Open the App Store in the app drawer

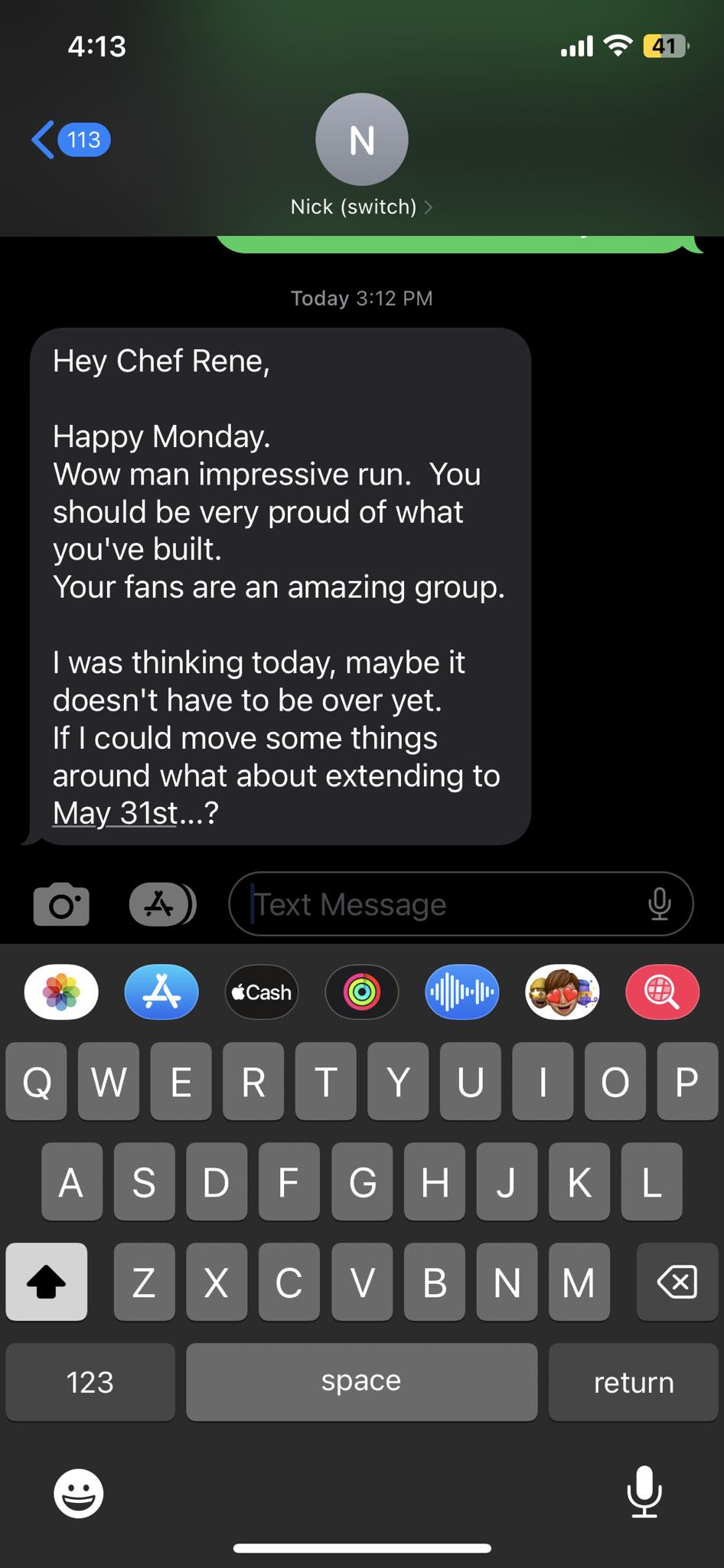[161, 992]
